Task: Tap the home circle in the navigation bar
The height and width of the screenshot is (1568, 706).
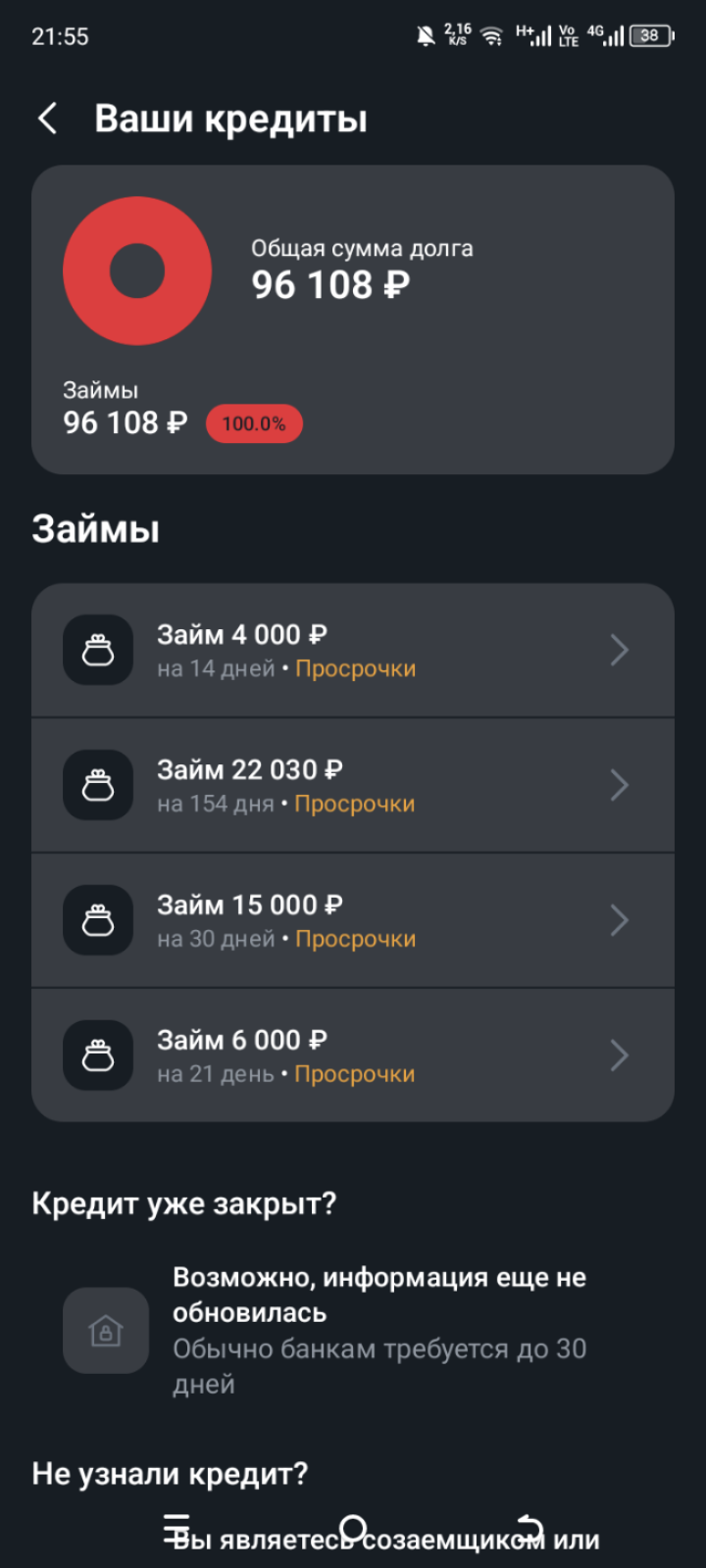Action: click(353, 1526)
